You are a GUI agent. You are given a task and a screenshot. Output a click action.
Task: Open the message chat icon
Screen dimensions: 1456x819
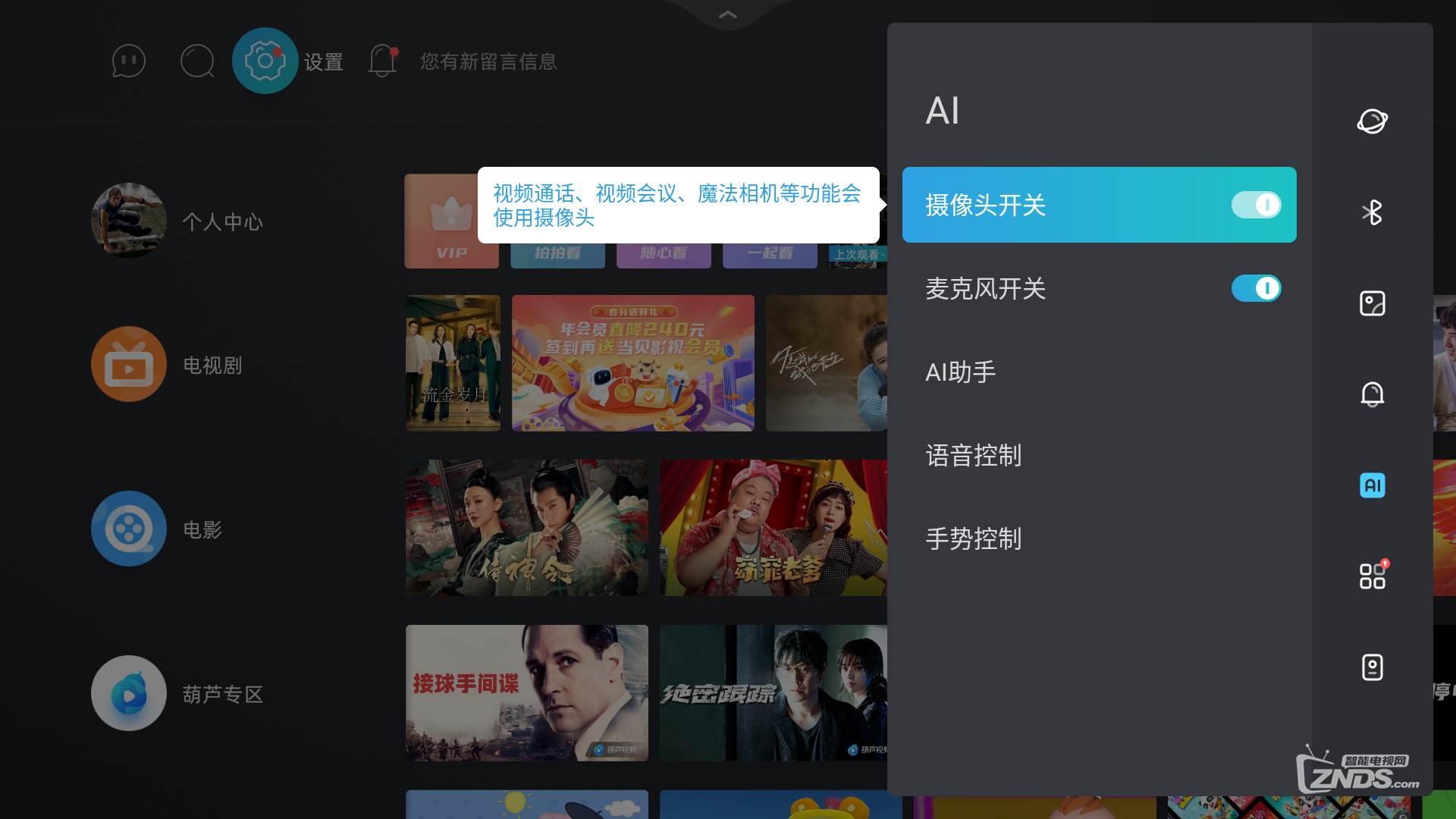(129, 61)
